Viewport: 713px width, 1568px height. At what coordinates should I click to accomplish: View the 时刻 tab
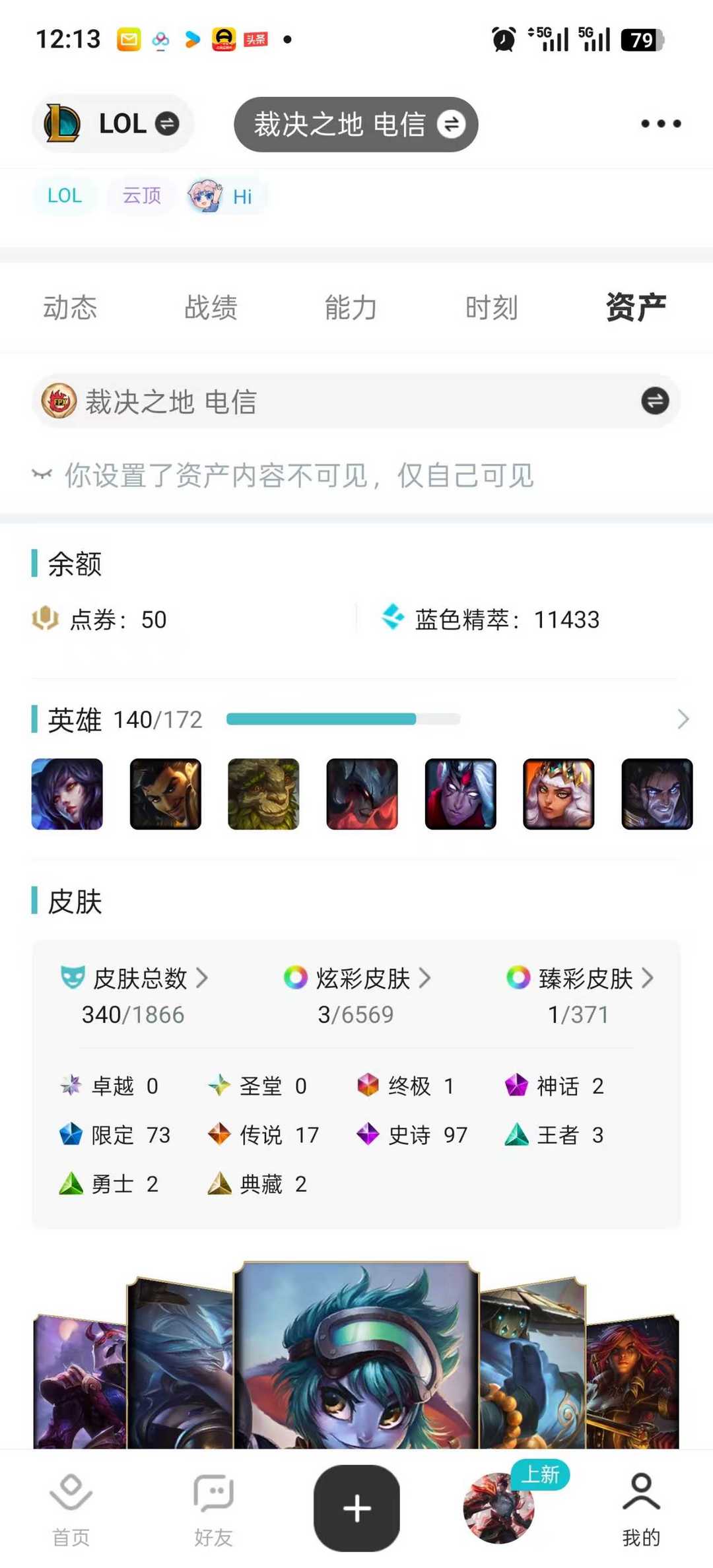pos(491,308)
